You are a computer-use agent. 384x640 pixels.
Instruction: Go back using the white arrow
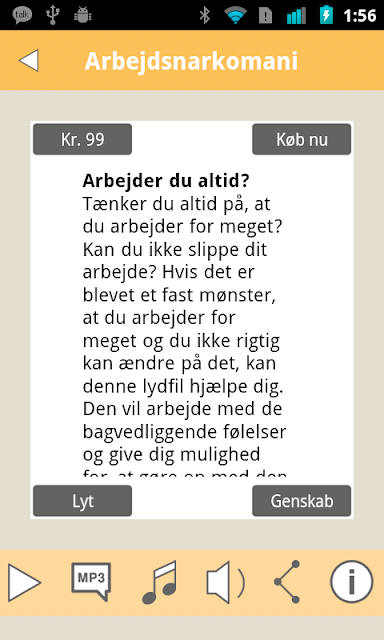click(x=29, y=60)
